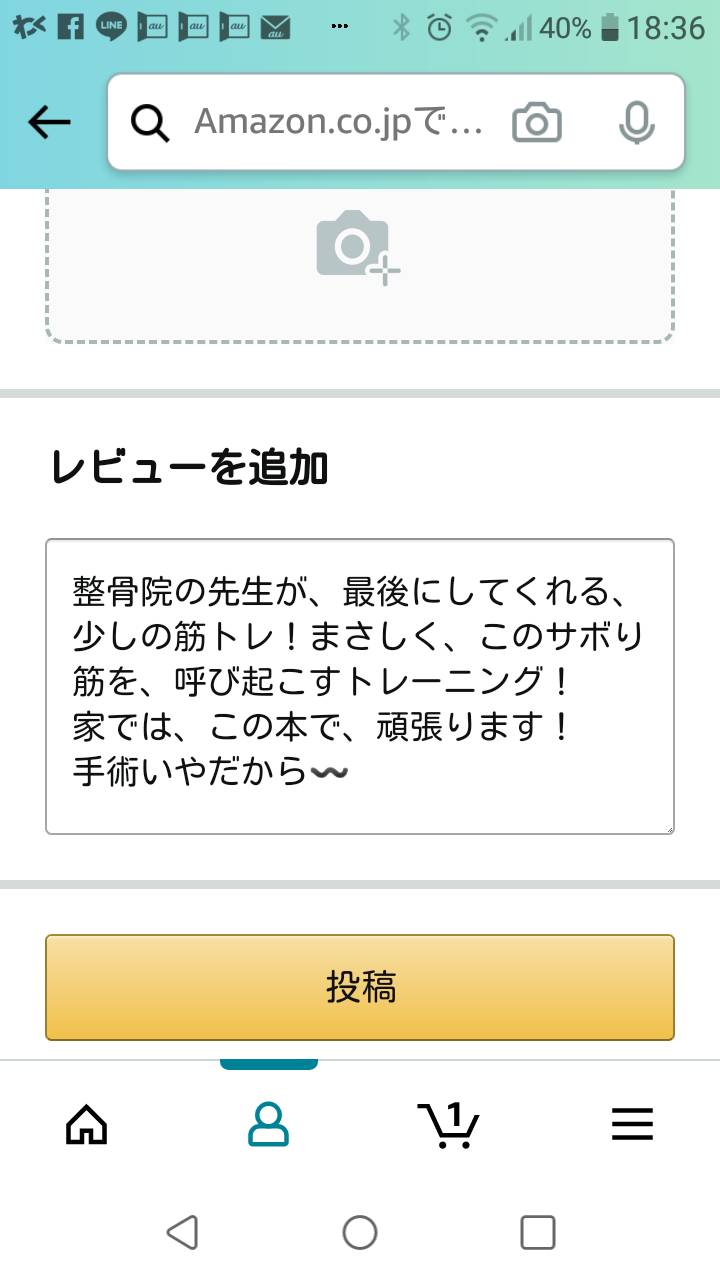The image size is (720, 1280).
Task: Open camera search in the search bar
Action: pos(537,123)
